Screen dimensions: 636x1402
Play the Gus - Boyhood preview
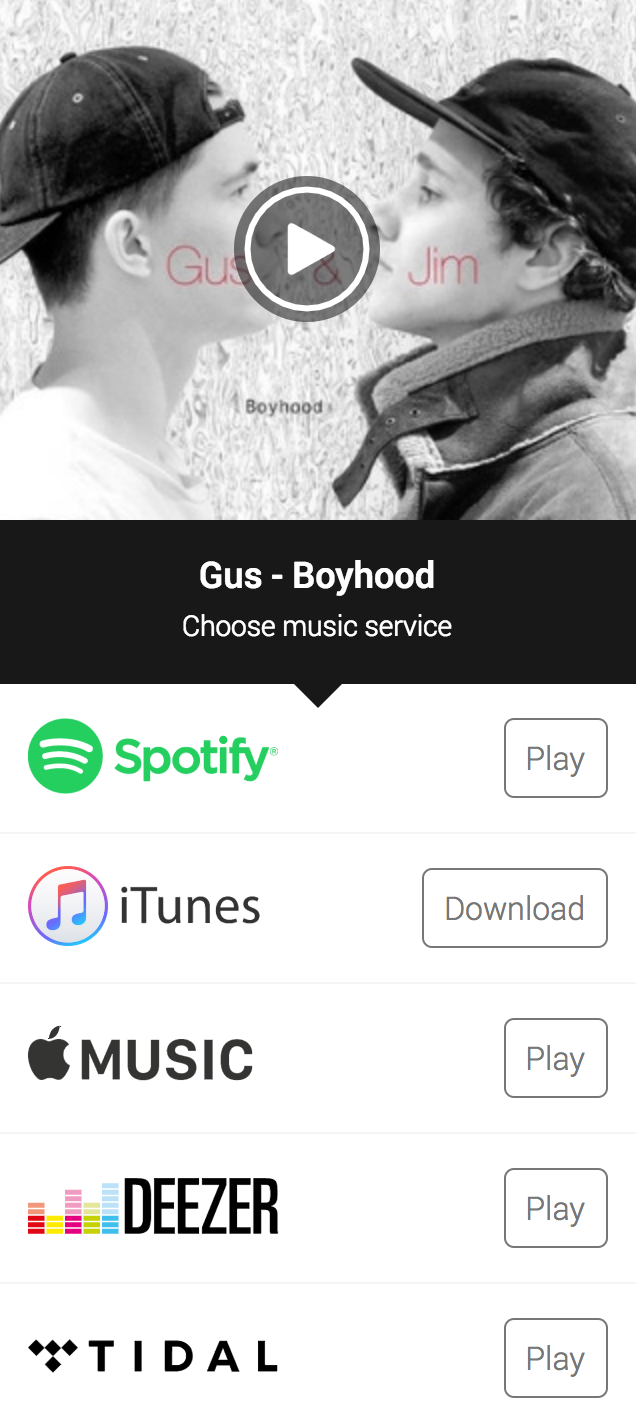[x=307, y=249]
